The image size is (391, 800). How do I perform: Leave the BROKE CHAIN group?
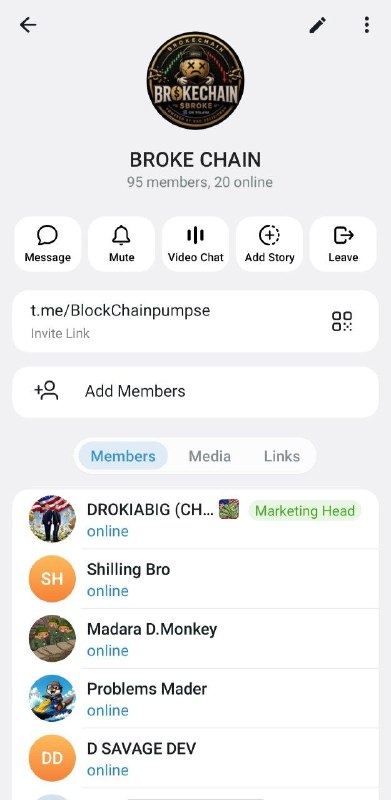coord(343,244)
